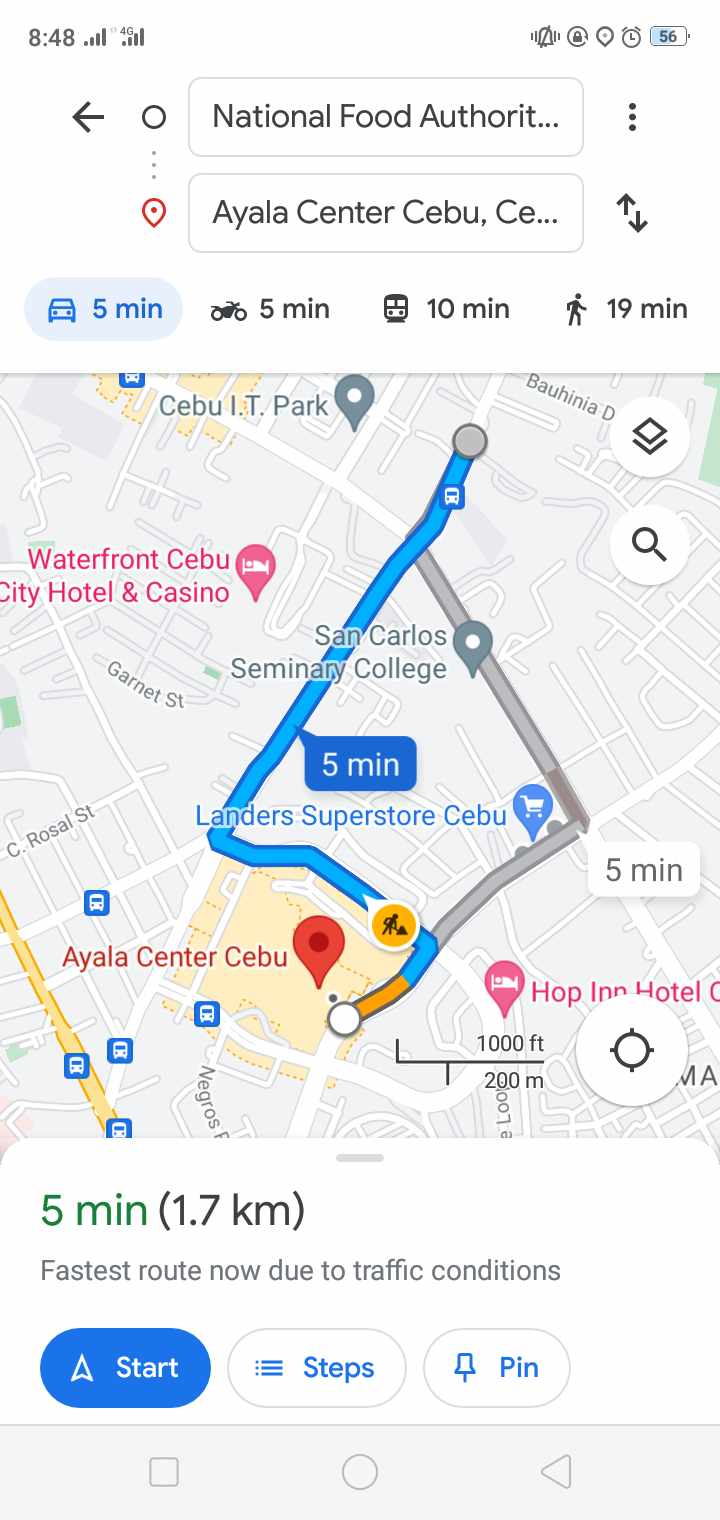
Task: Center map on my location
Action: click(x=631, y=1051)
